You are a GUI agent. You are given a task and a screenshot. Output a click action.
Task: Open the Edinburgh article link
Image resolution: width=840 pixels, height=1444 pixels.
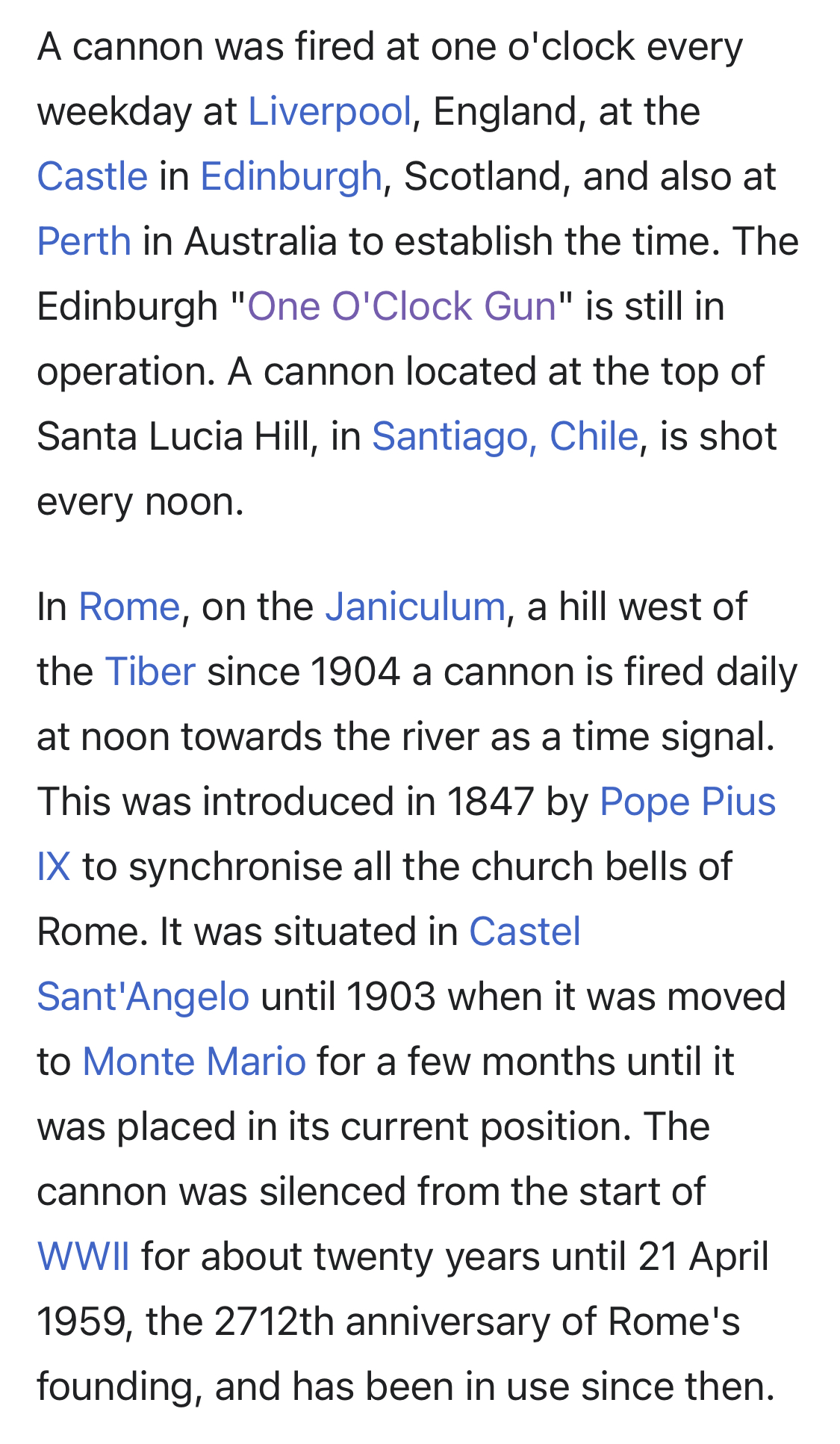point(291,177)
